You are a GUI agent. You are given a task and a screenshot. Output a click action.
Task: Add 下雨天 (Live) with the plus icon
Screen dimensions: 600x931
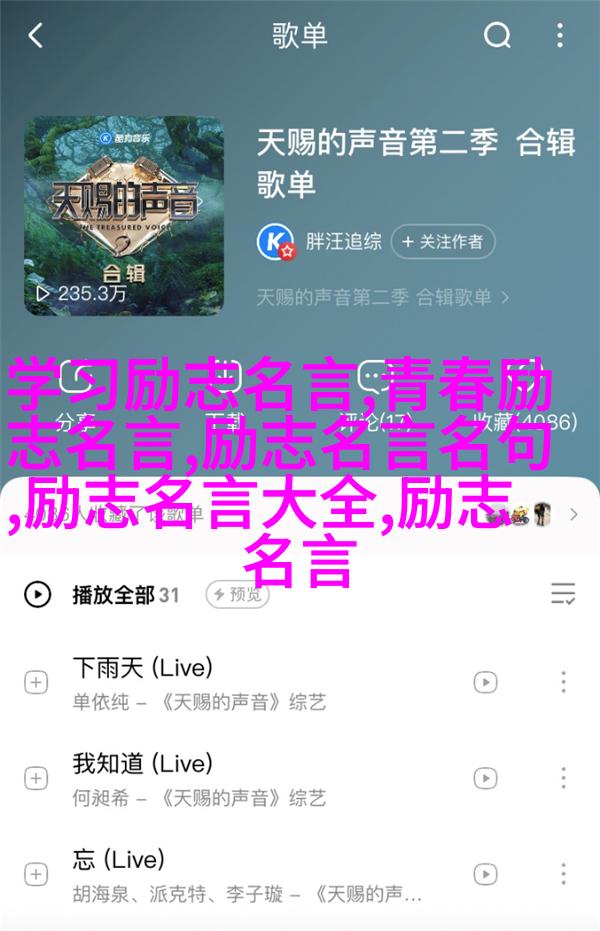click(36, 683)
